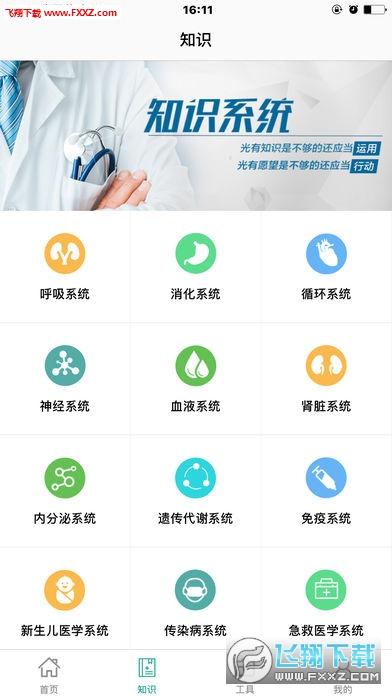Open the 循环系统 category
This screenshot has height=696, width=392.
coord(326,267)
